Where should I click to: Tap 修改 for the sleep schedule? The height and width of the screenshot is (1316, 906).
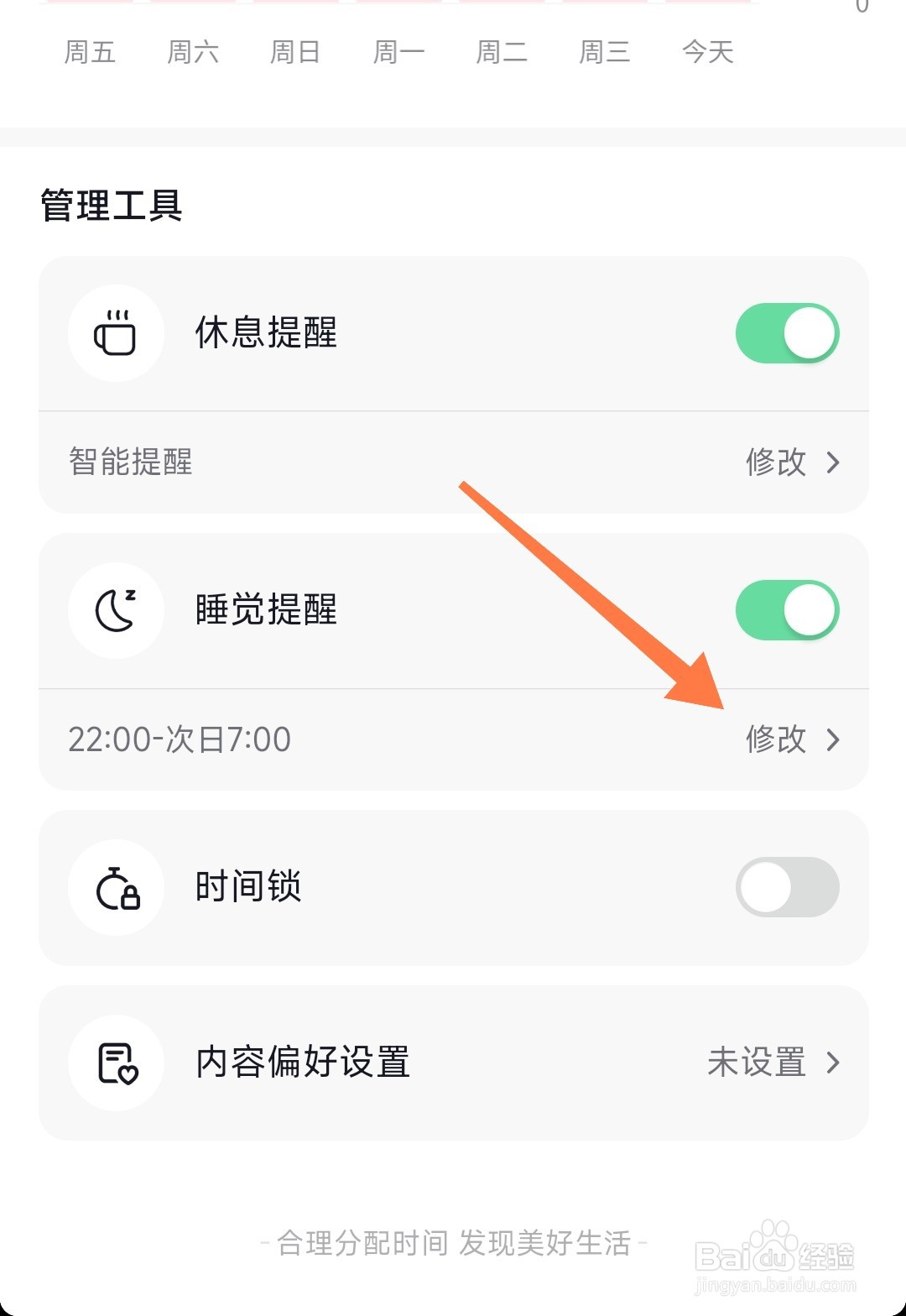tap(773, 739)
